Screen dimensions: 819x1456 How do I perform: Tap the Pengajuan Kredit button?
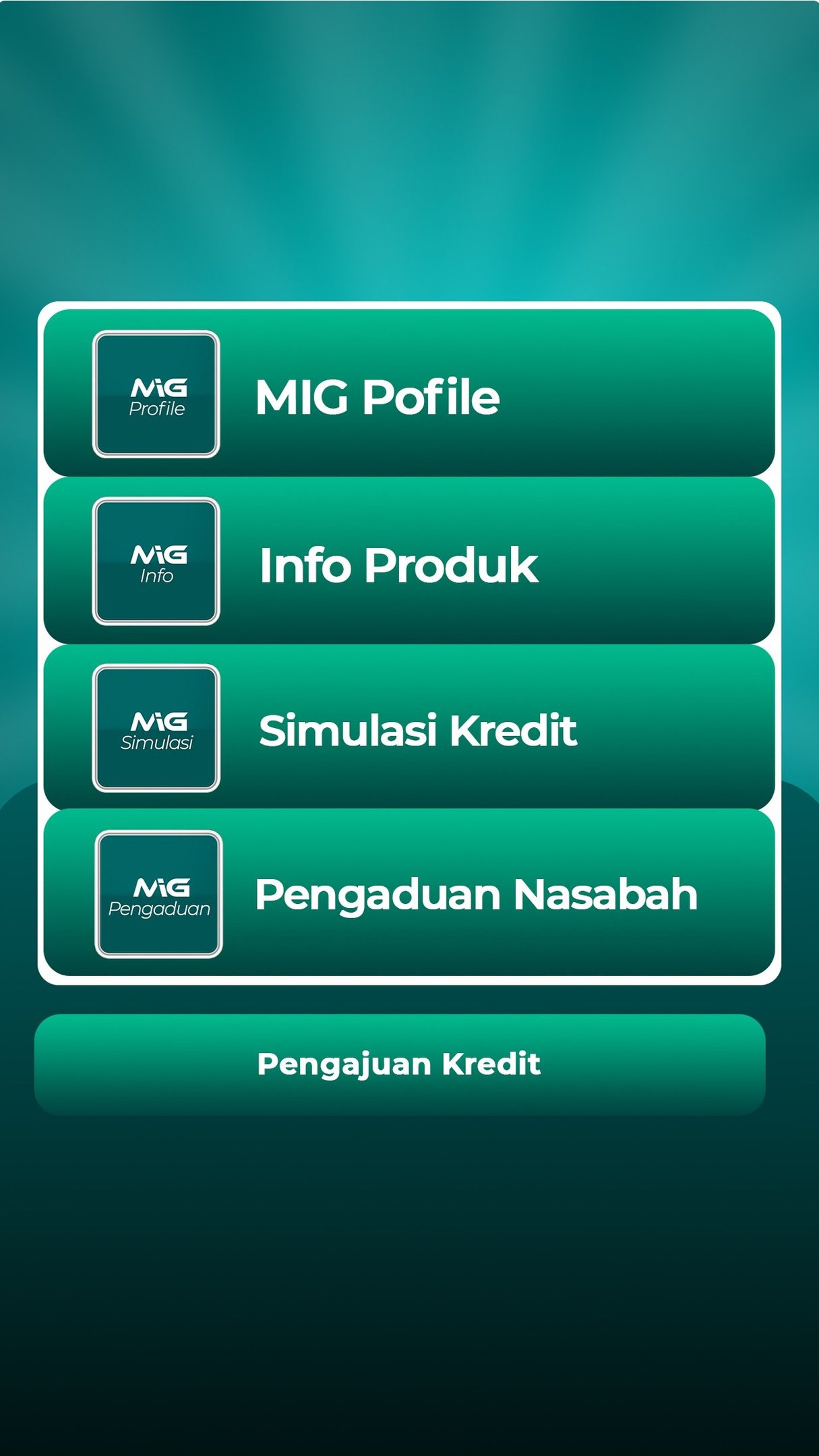click(x=400, y=1064)
